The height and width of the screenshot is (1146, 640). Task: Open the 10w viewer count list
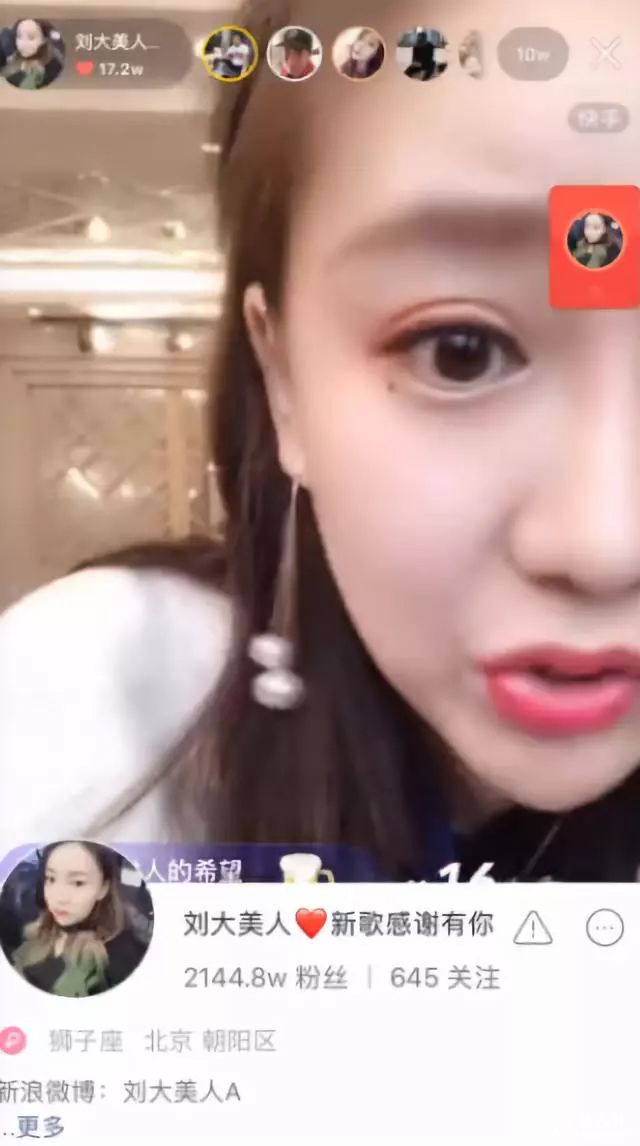pos(533,53)
